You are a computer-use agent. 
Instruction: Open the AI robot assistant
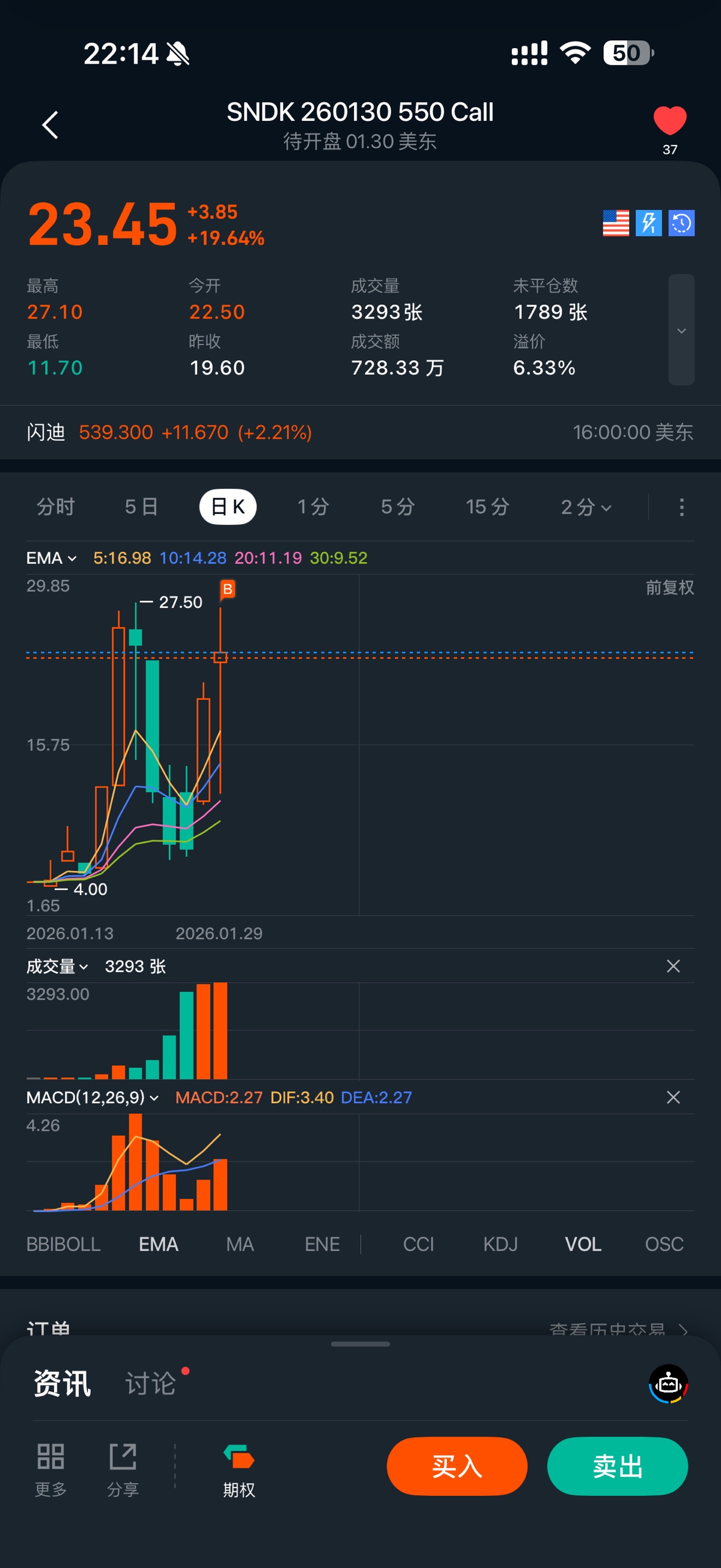click(668, 1383)
